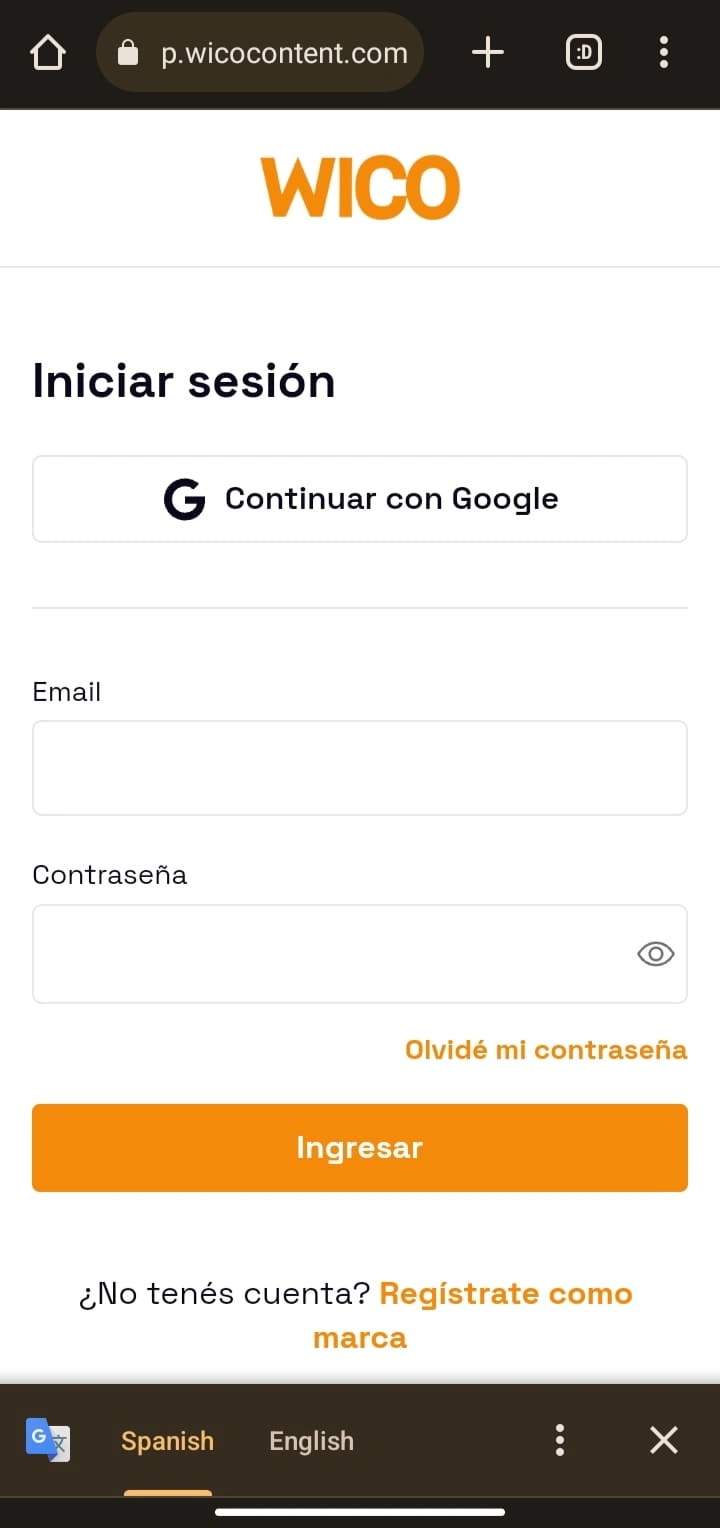720x1528 pixels.
Task: Select Spanish in the translate bar
Action: point(167,1441)
